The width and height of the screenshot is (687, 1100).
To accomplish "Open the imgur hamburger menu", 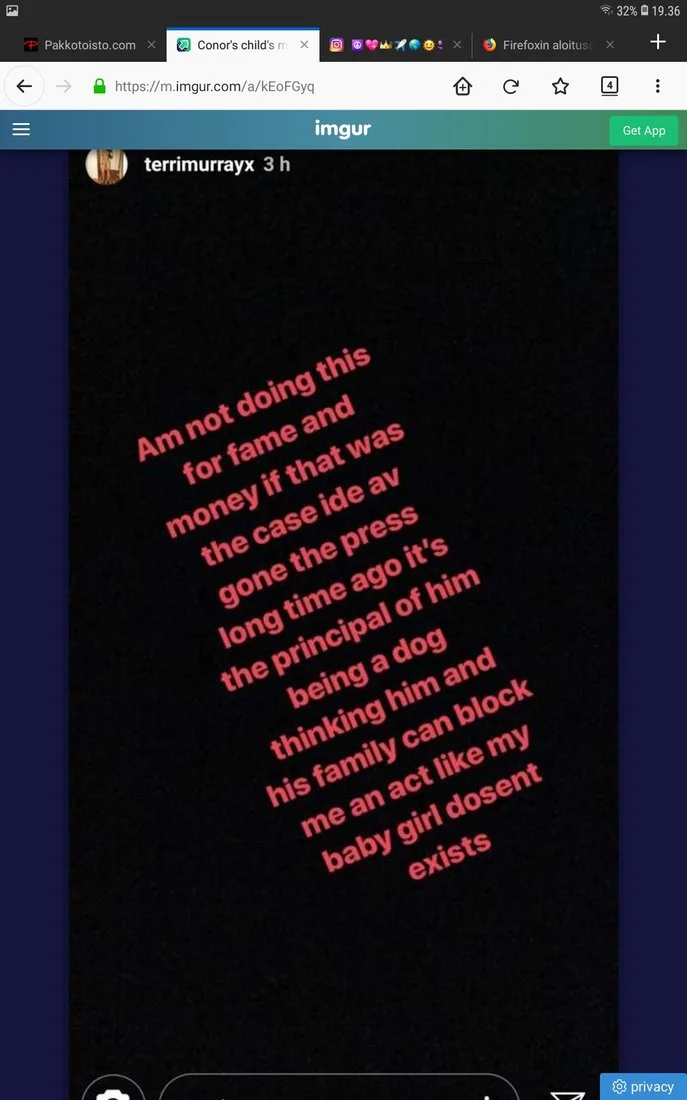I will (21, 129).
